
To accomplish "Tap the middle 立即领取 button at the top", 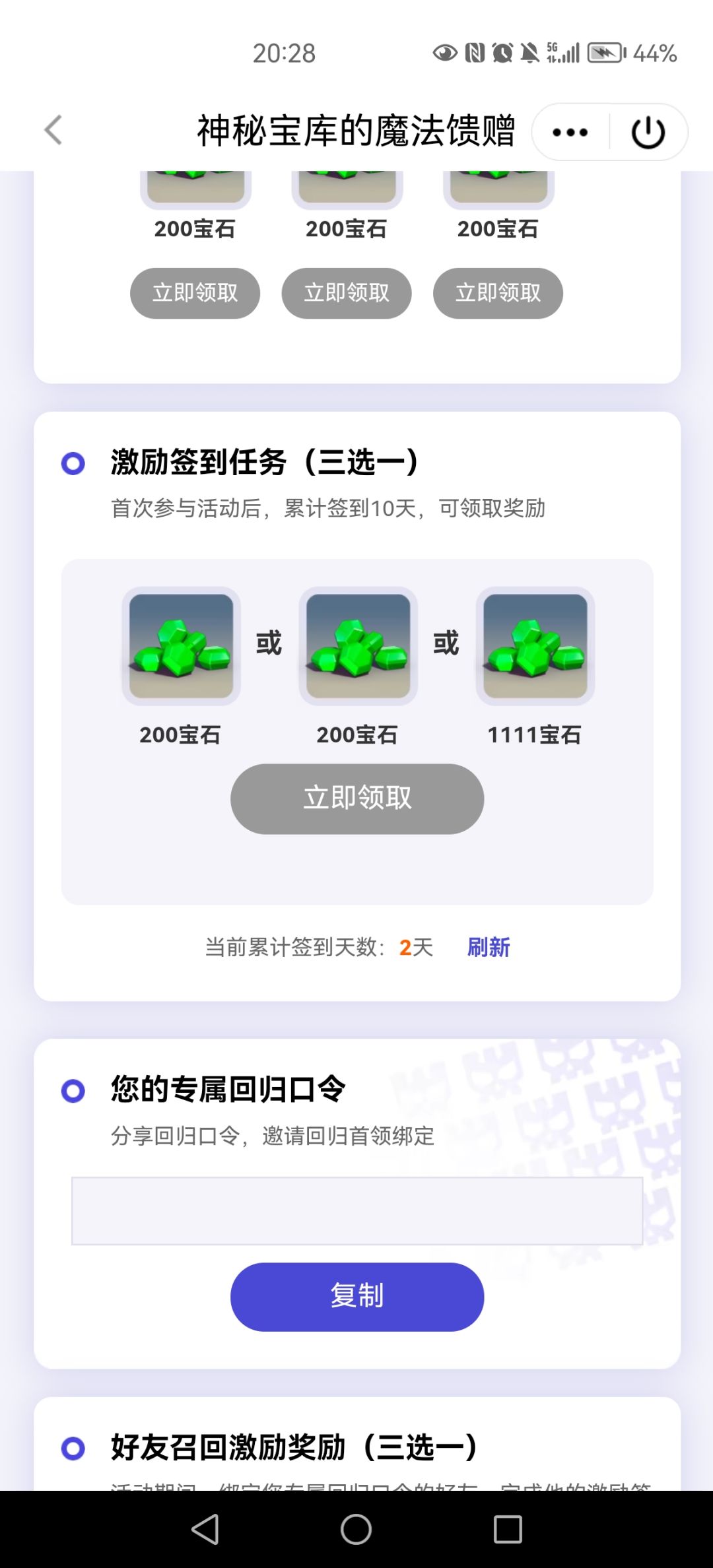I will point(346,293).
